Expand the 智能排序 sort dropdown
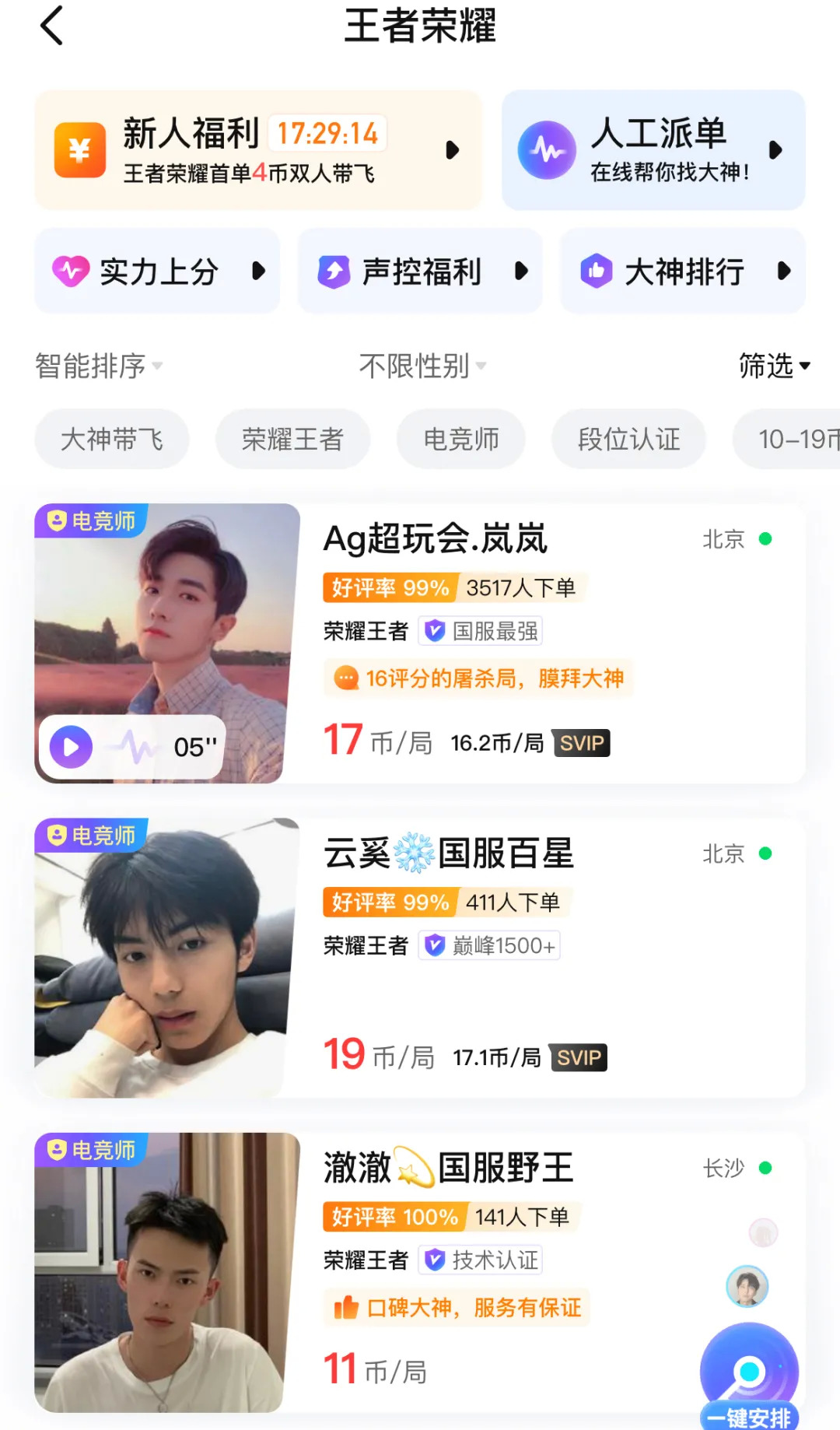Viewport: 840px width, 1430px height. click(98, 366)
